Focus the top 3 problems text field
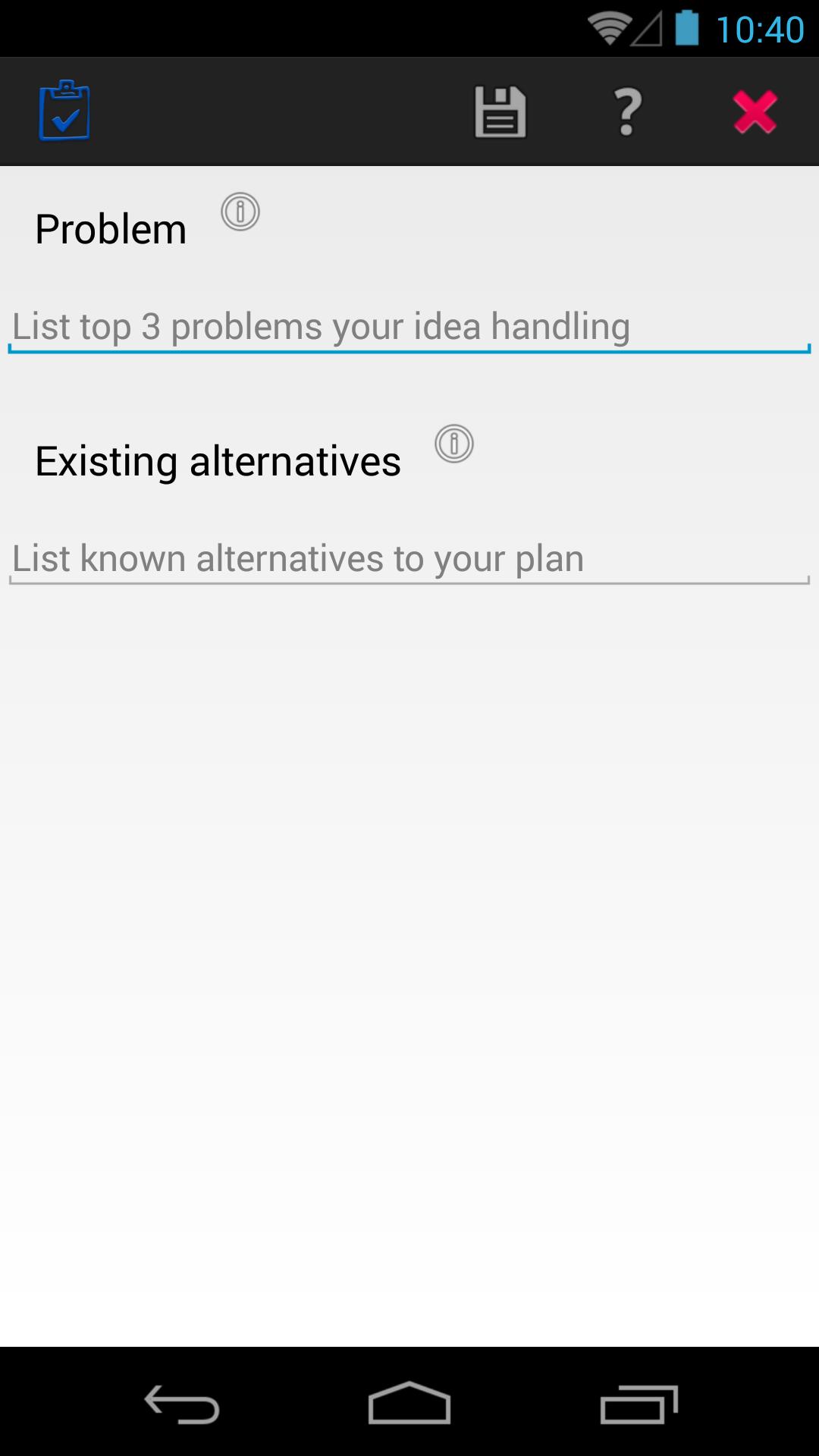This screenshot has width=819, height=1456. click(x=409, y=327)
